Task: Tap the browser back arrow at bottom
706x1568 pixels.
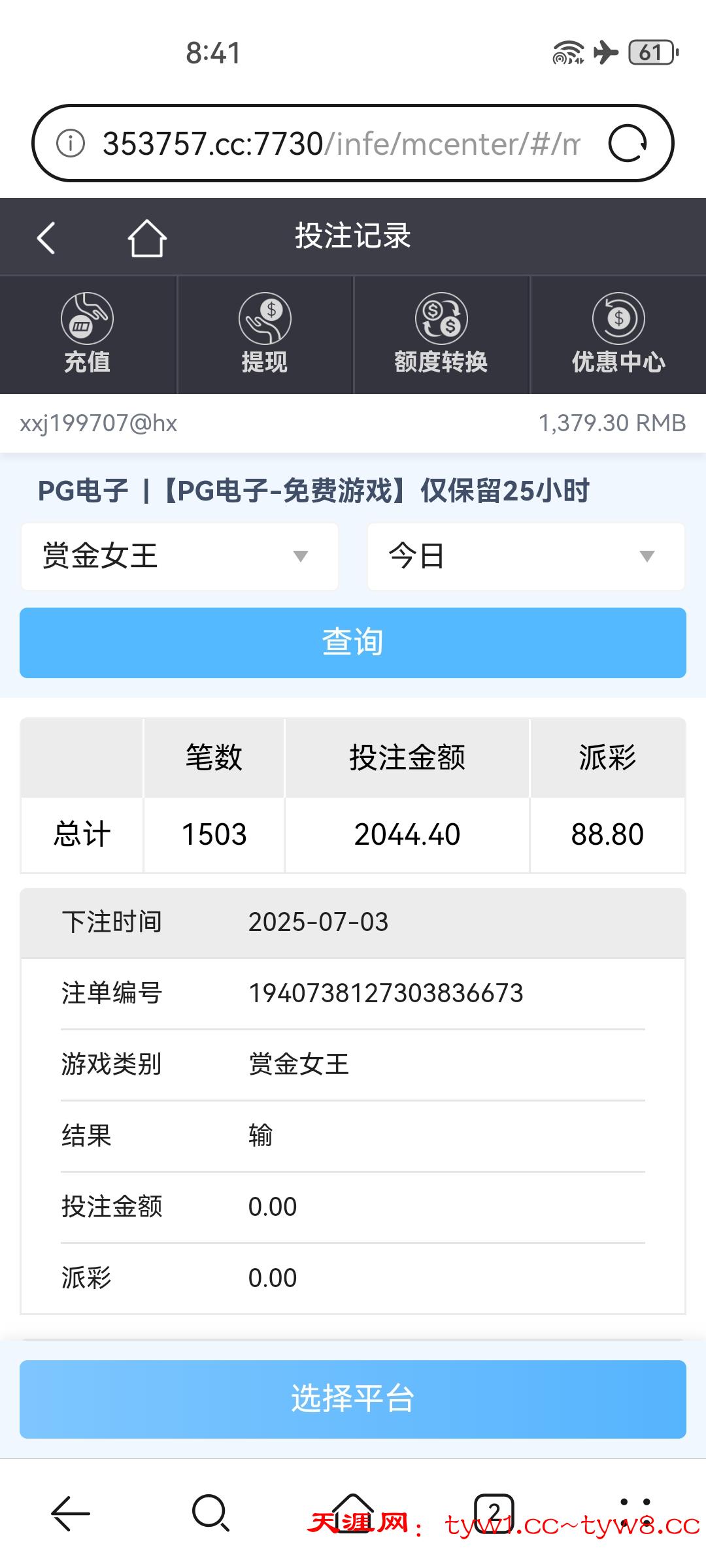Action: tap(71, 1512)
